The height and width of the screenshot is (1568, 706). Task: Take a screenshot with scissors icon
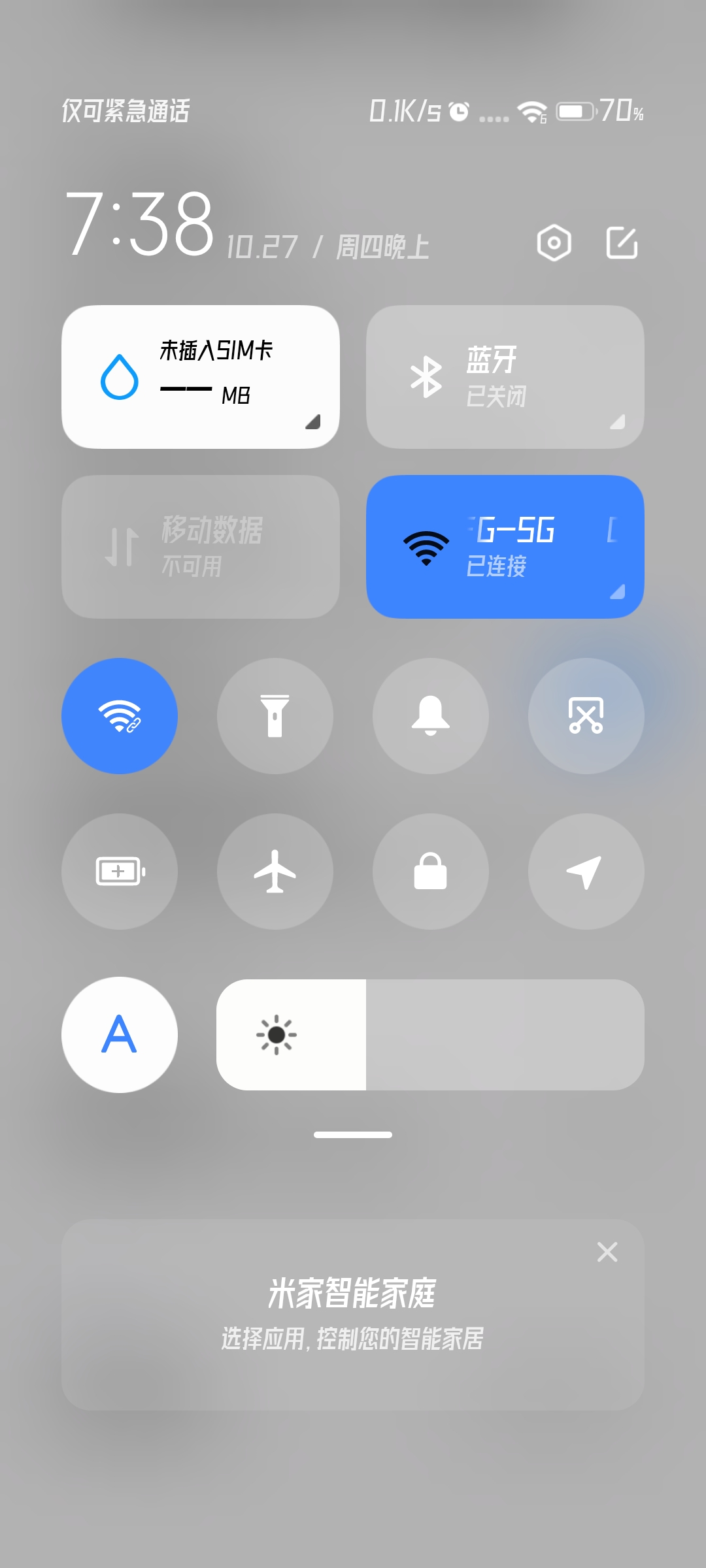pos(586,716)
